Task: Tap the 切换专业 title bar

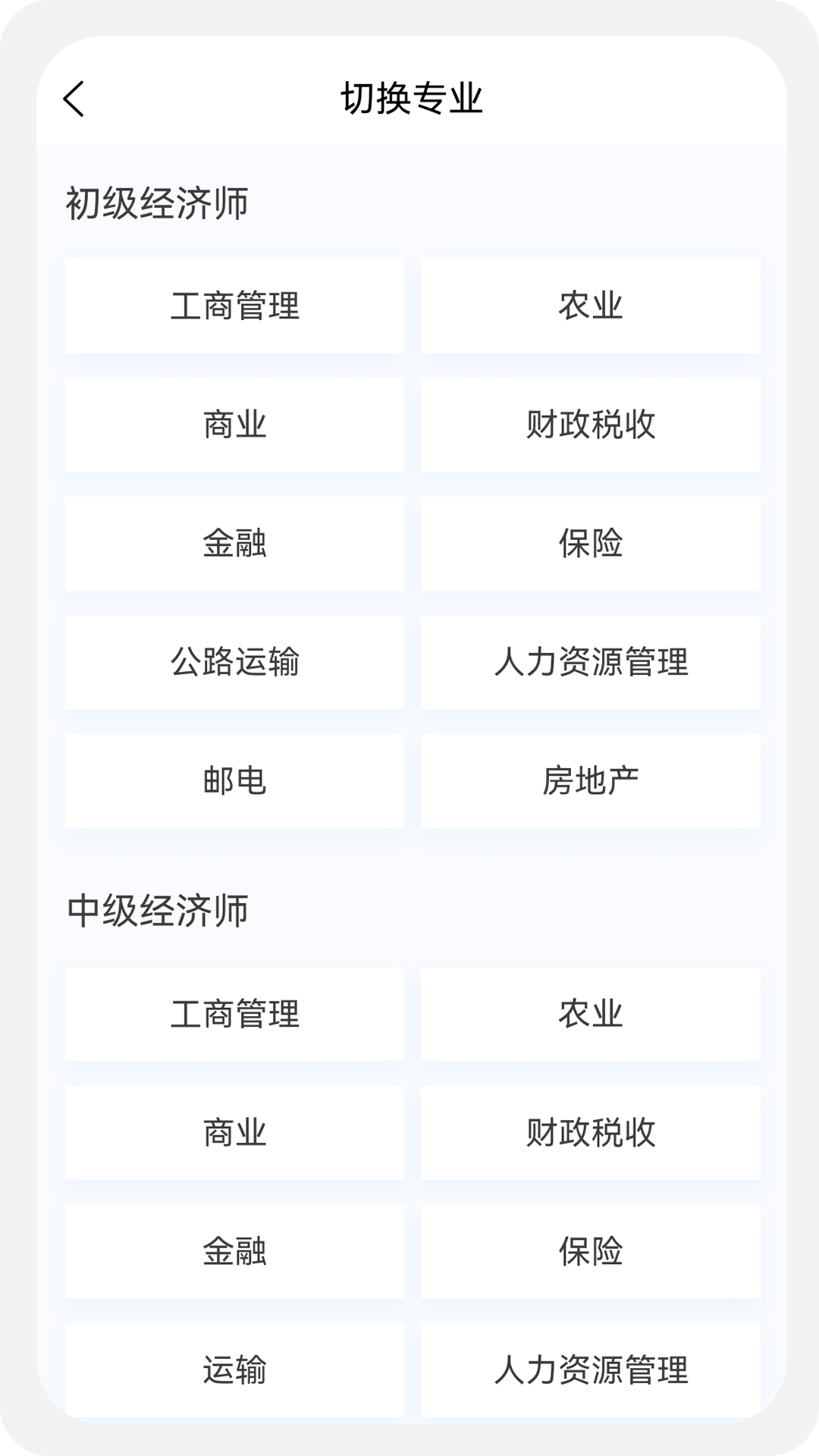Action: click(409, 97)
